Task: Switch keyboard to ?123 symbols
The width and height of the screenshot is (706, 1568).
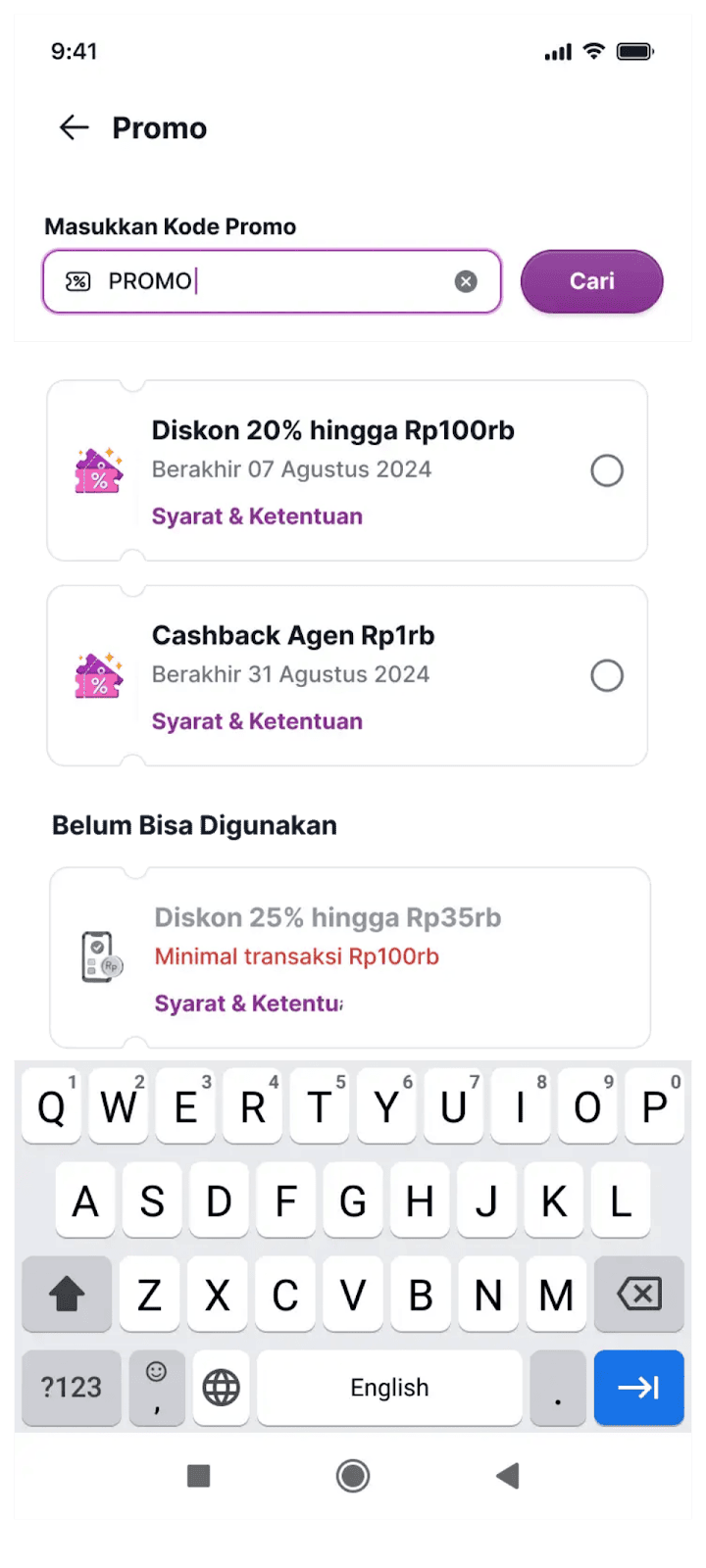Action: coord(72,1388)
